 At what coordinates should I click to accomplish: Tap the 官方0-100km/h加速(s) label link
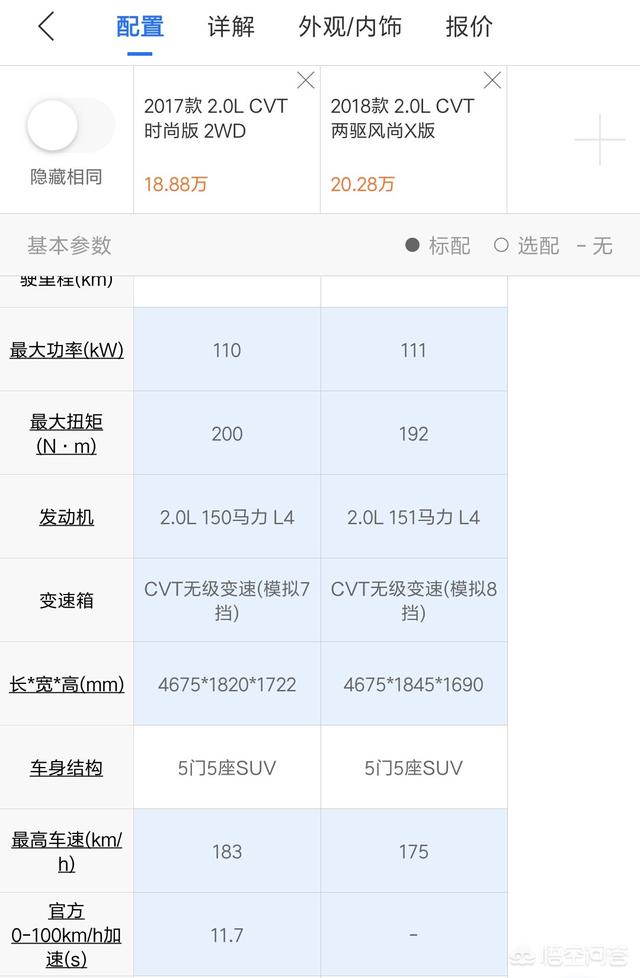67,935
